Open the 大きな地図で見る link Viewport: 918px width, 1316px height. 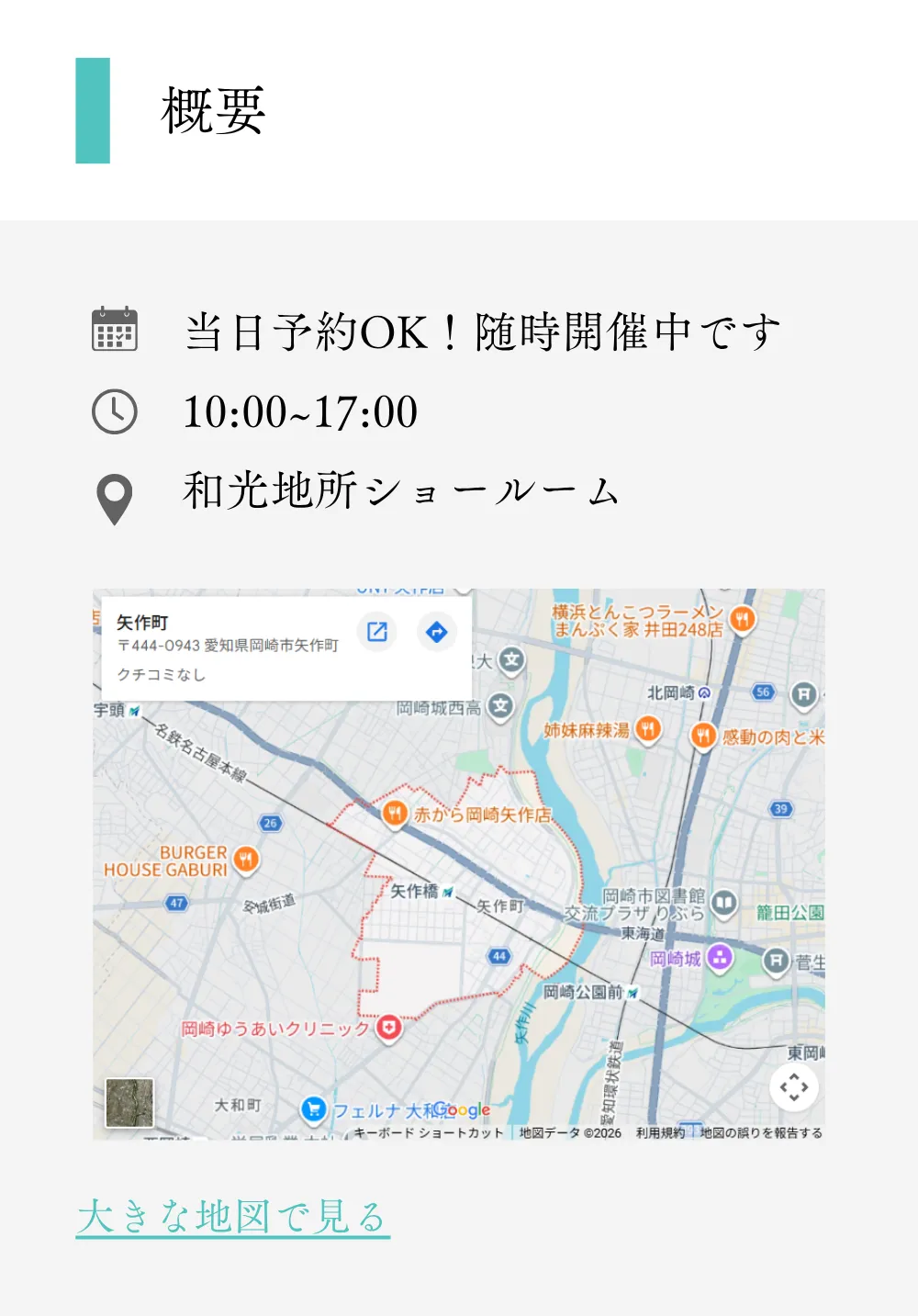click(233, 1217)
